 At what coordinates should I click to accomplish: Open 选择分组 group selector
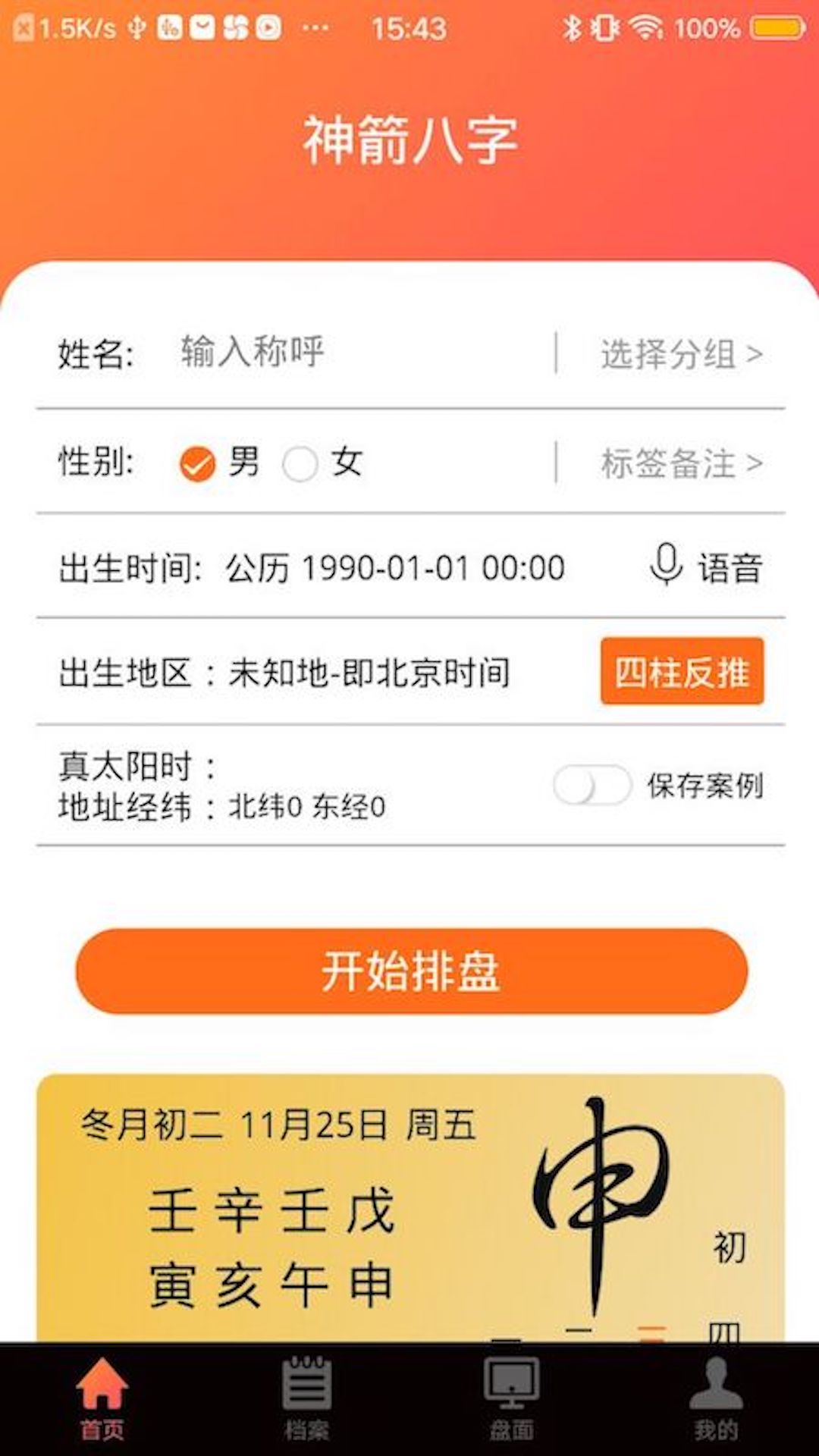[x=681, y=354]
